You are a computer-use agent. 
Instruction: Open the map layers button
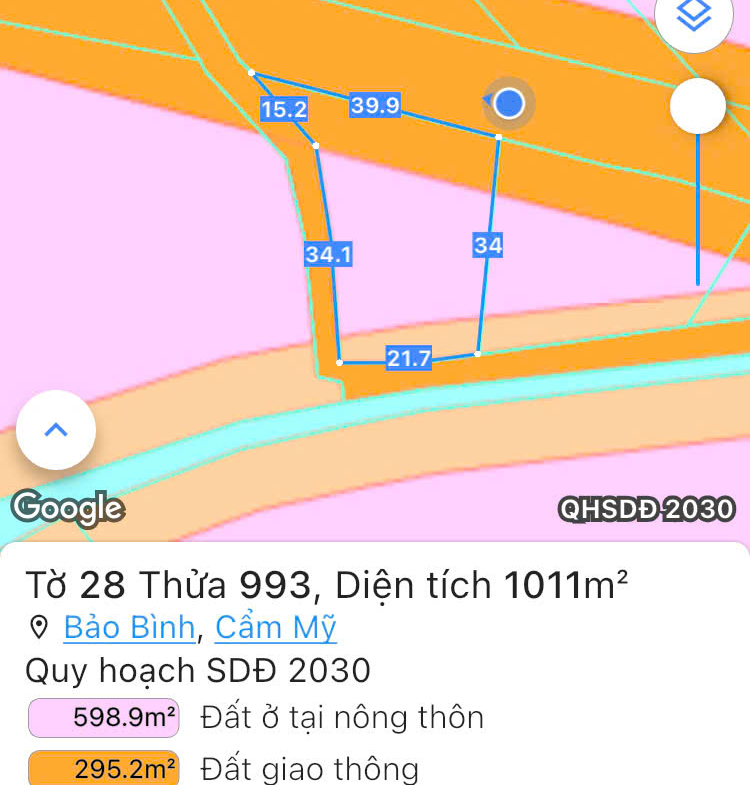(695, 16)
